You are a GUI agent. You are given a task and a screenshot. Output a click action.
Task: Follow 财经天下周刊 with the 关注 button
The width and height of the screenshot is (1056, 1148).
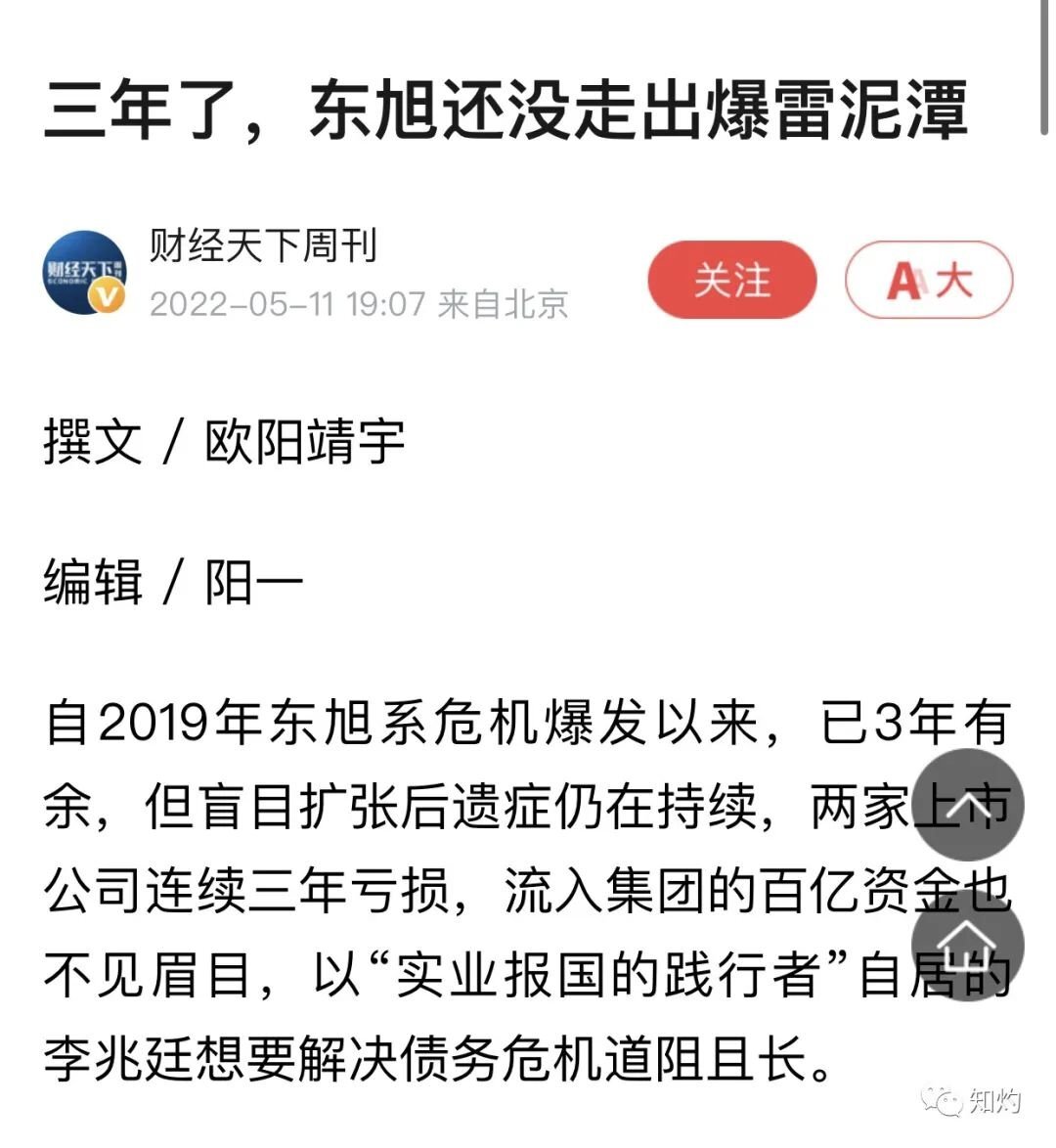[x=731, y=281]
